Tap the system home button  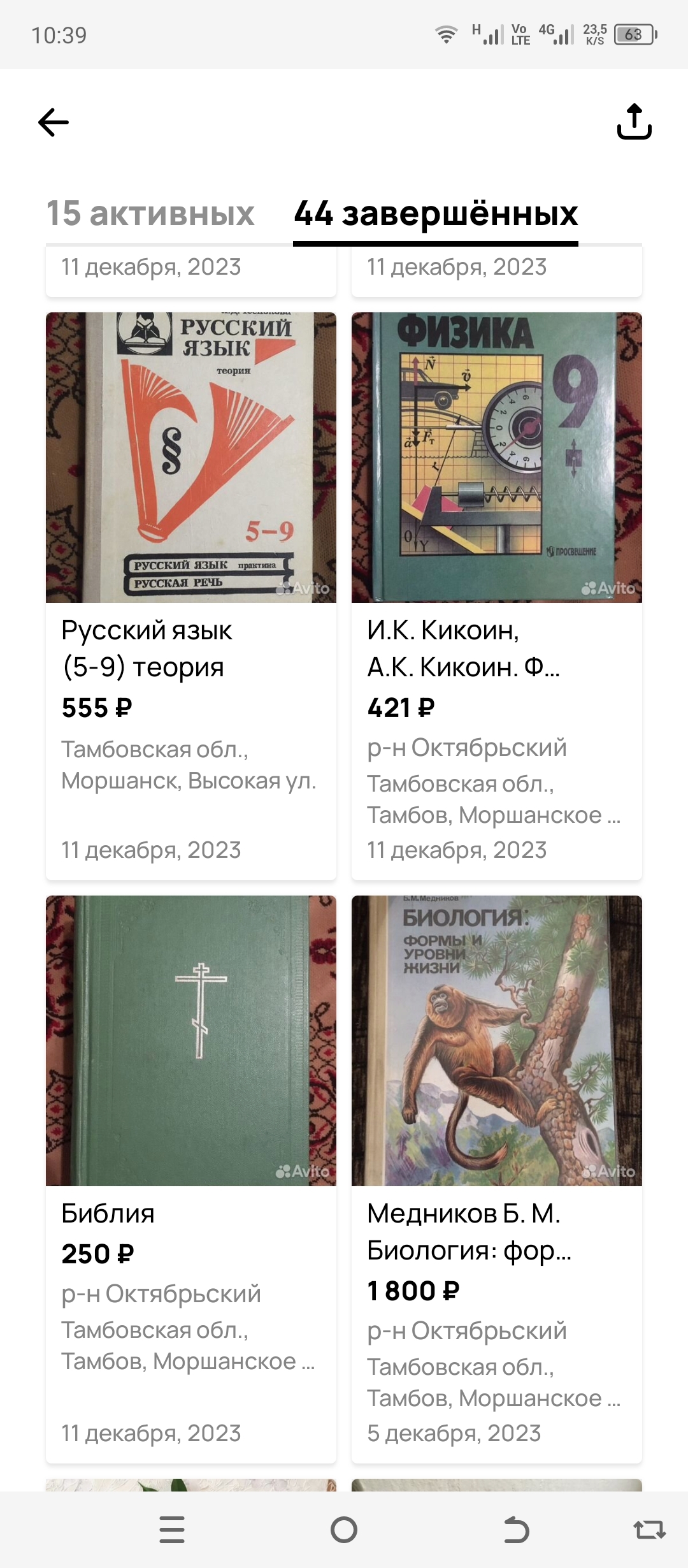pyautogui.click(x=344, y=1530)
